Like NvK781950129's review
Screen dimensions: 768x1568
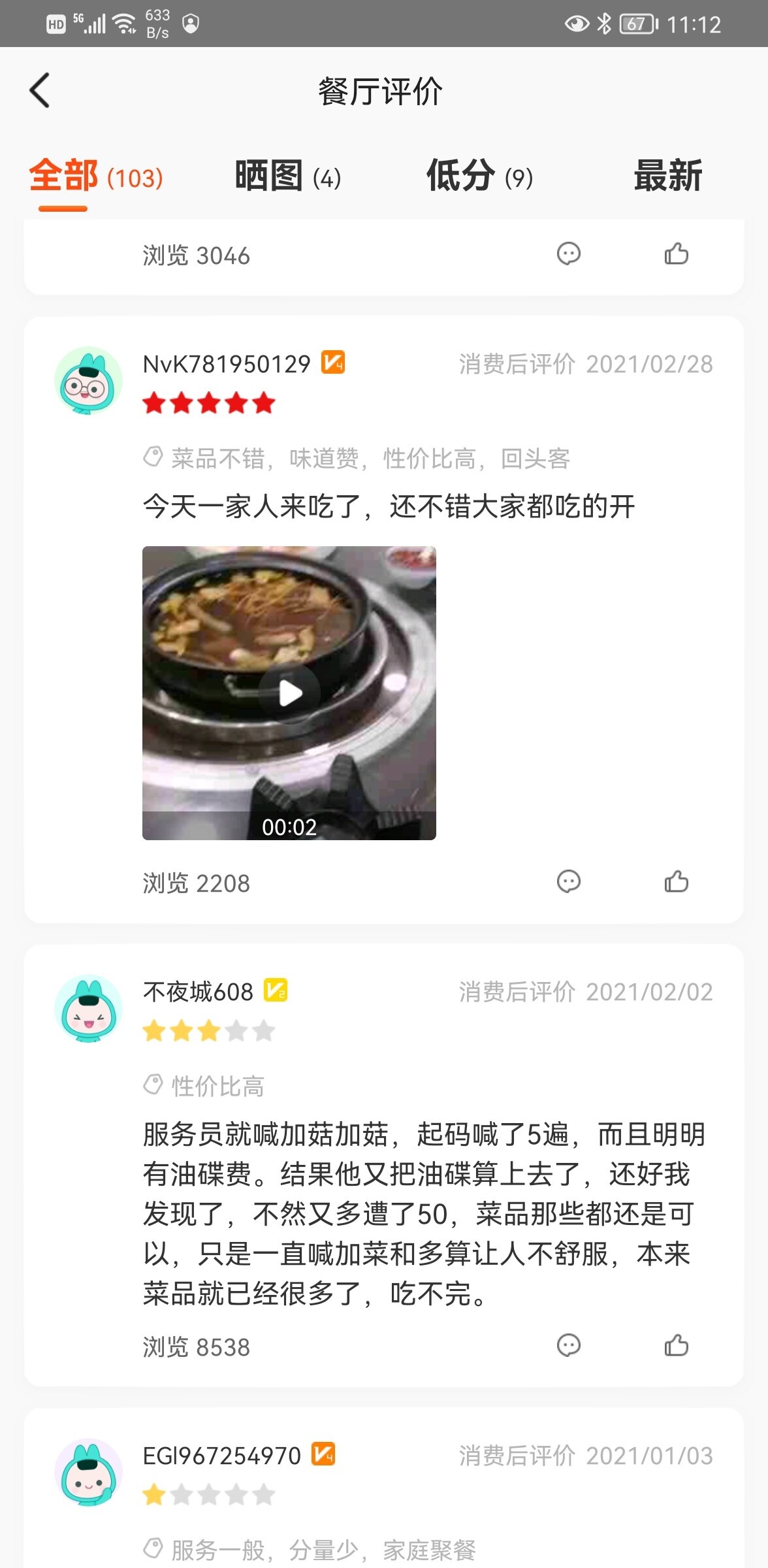[677, 881]
